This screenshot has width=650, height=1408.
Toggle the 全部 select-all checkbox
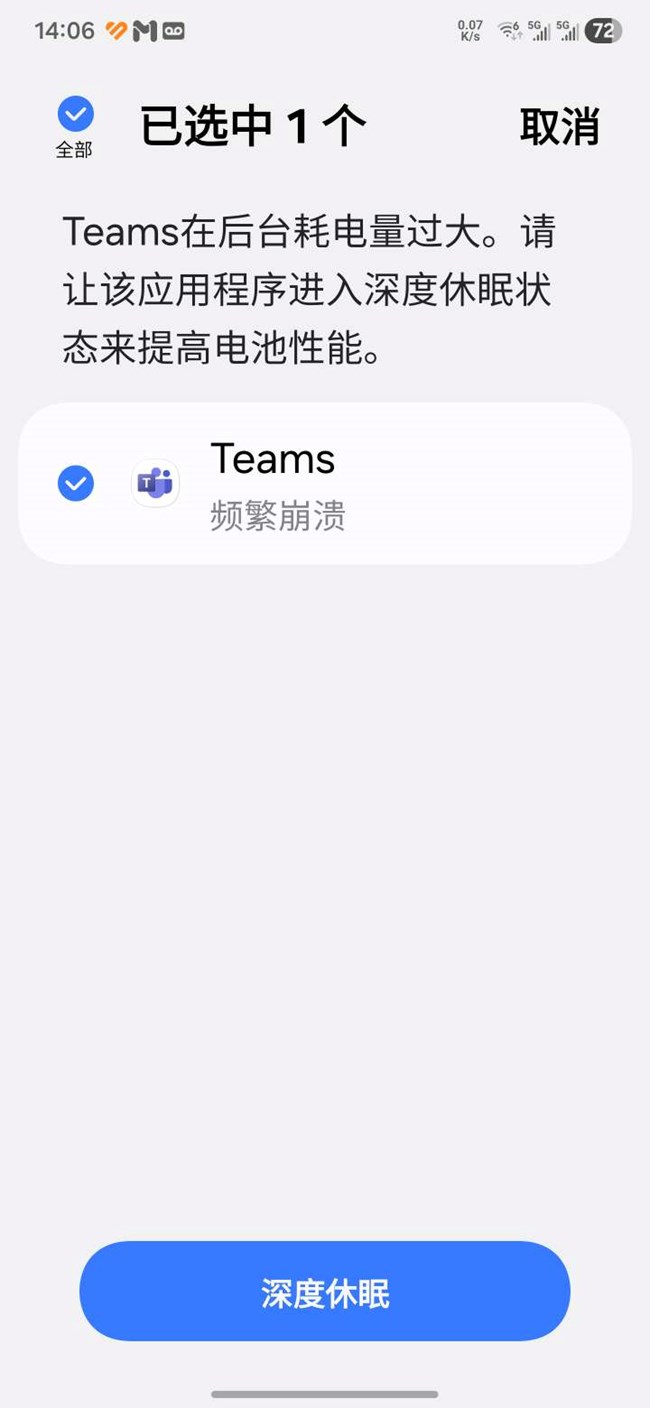[x=75, y=116]
